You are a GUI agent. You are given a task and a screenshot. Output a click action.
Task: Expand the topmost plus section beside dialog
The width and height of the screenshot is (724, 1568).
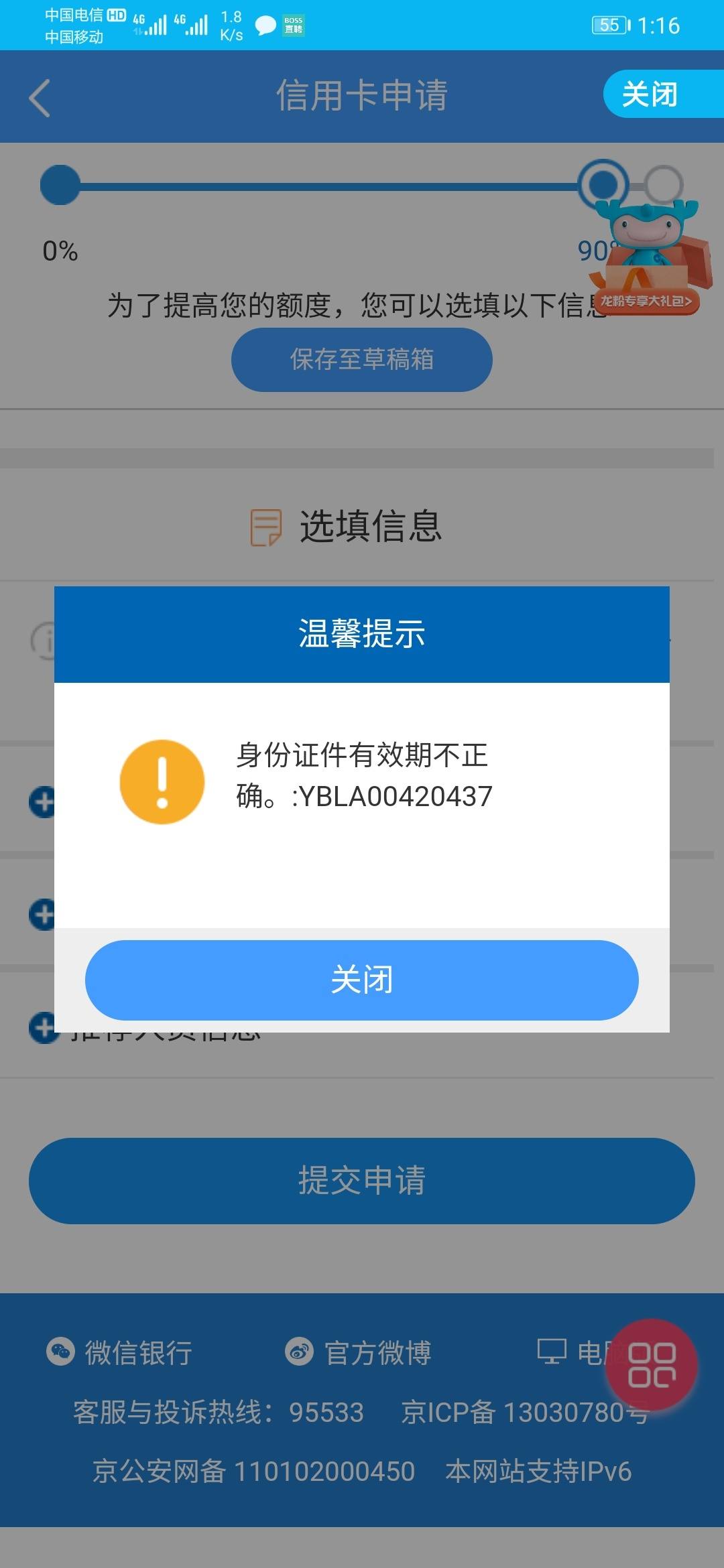42,801
